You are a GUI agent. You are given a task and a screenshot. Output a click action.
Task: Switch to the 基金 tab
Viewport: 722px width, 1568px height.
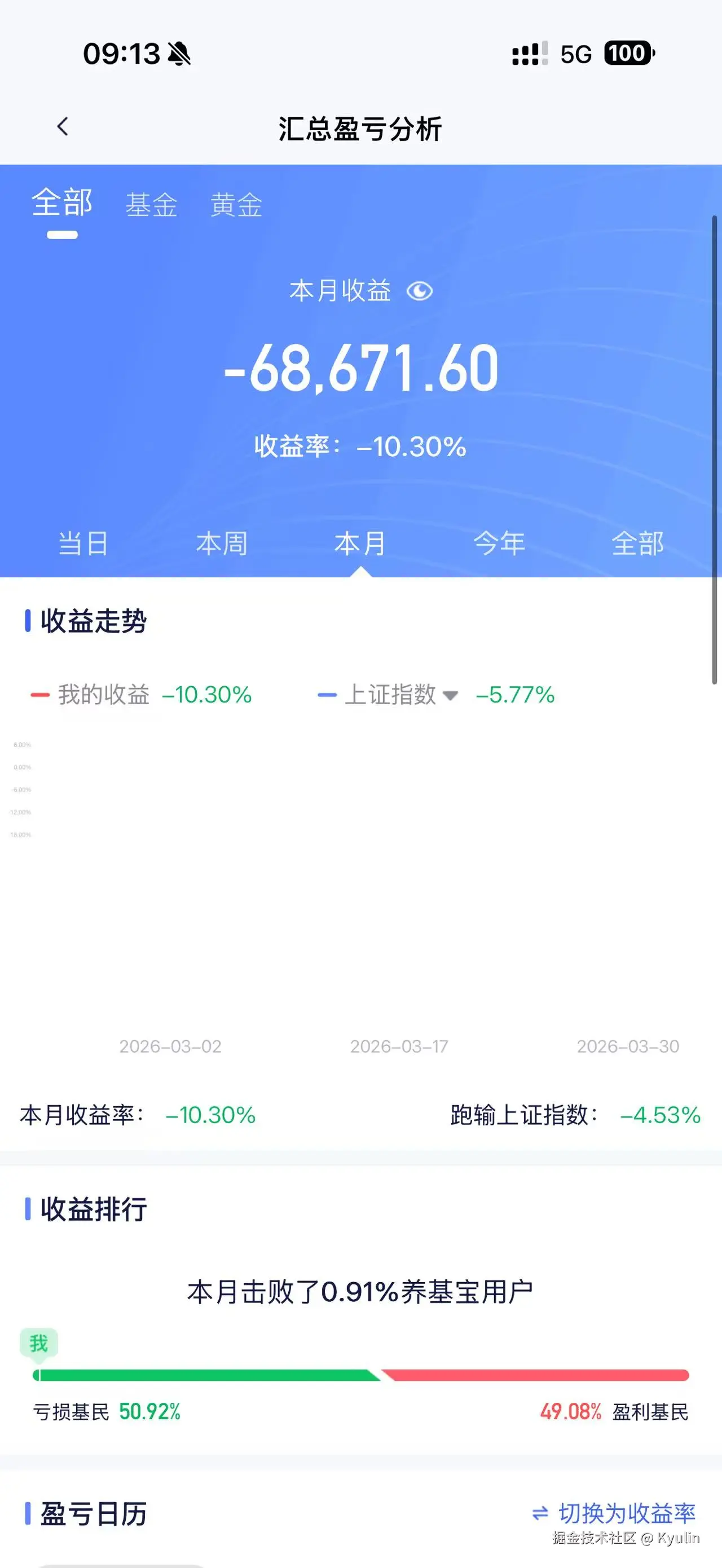(x=152, y=205)
